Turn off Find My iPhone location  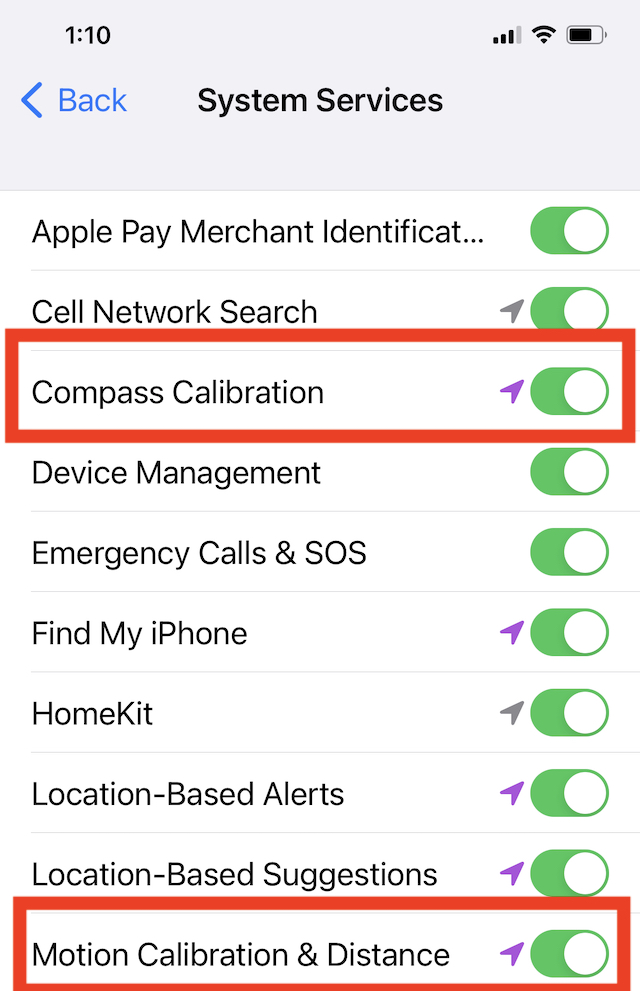point(569,633)
